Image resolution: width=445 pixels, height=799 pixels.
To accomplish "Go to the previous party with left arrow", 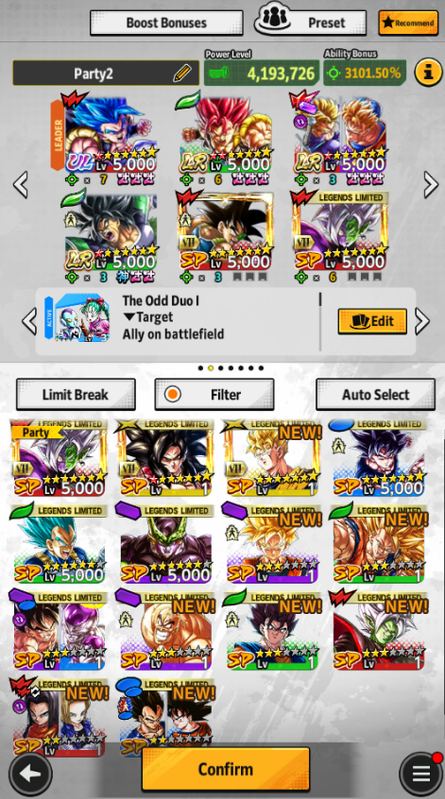I will tap(20, 184).
